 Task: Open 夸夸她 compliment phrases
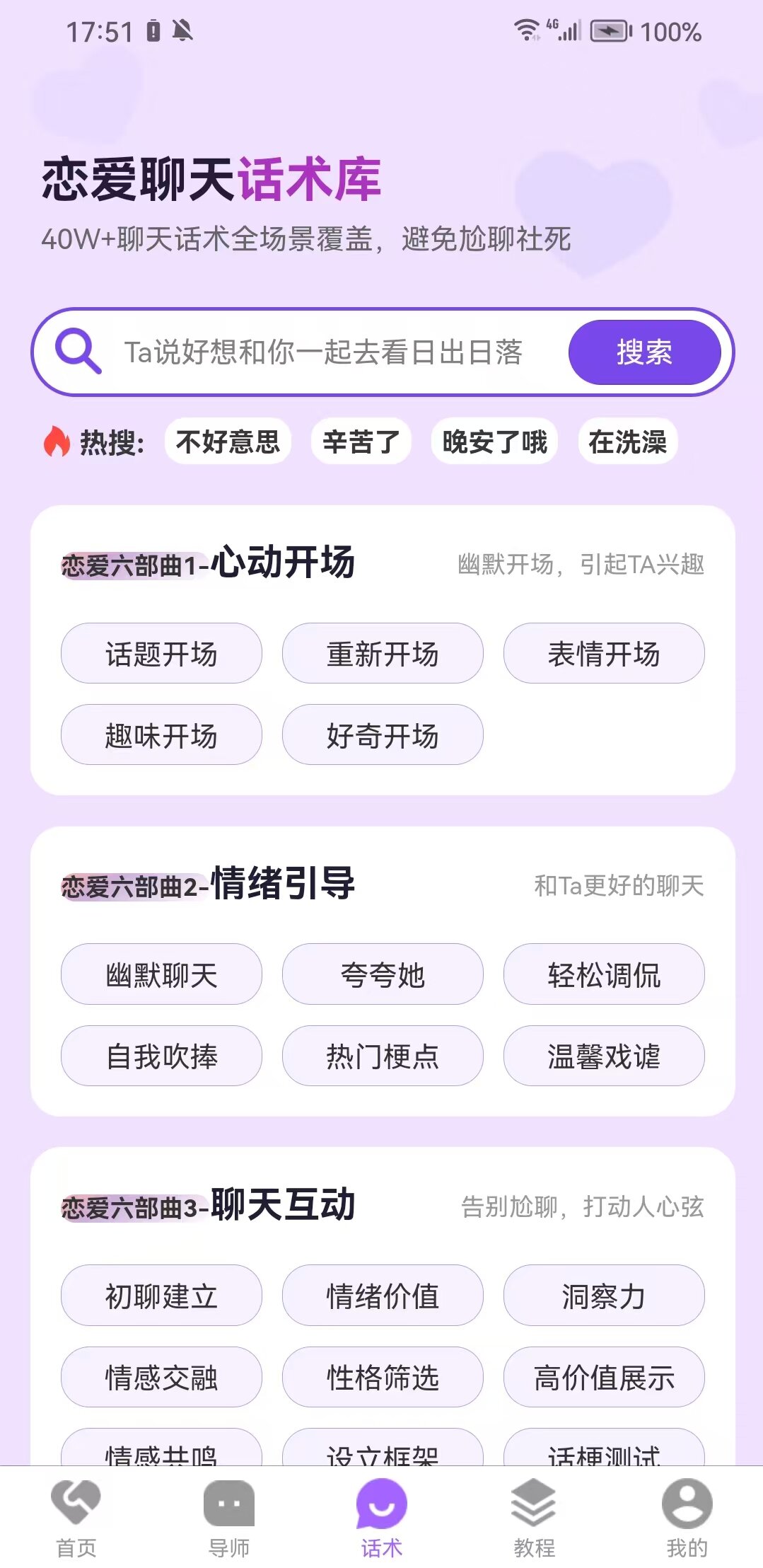point(382,975)
